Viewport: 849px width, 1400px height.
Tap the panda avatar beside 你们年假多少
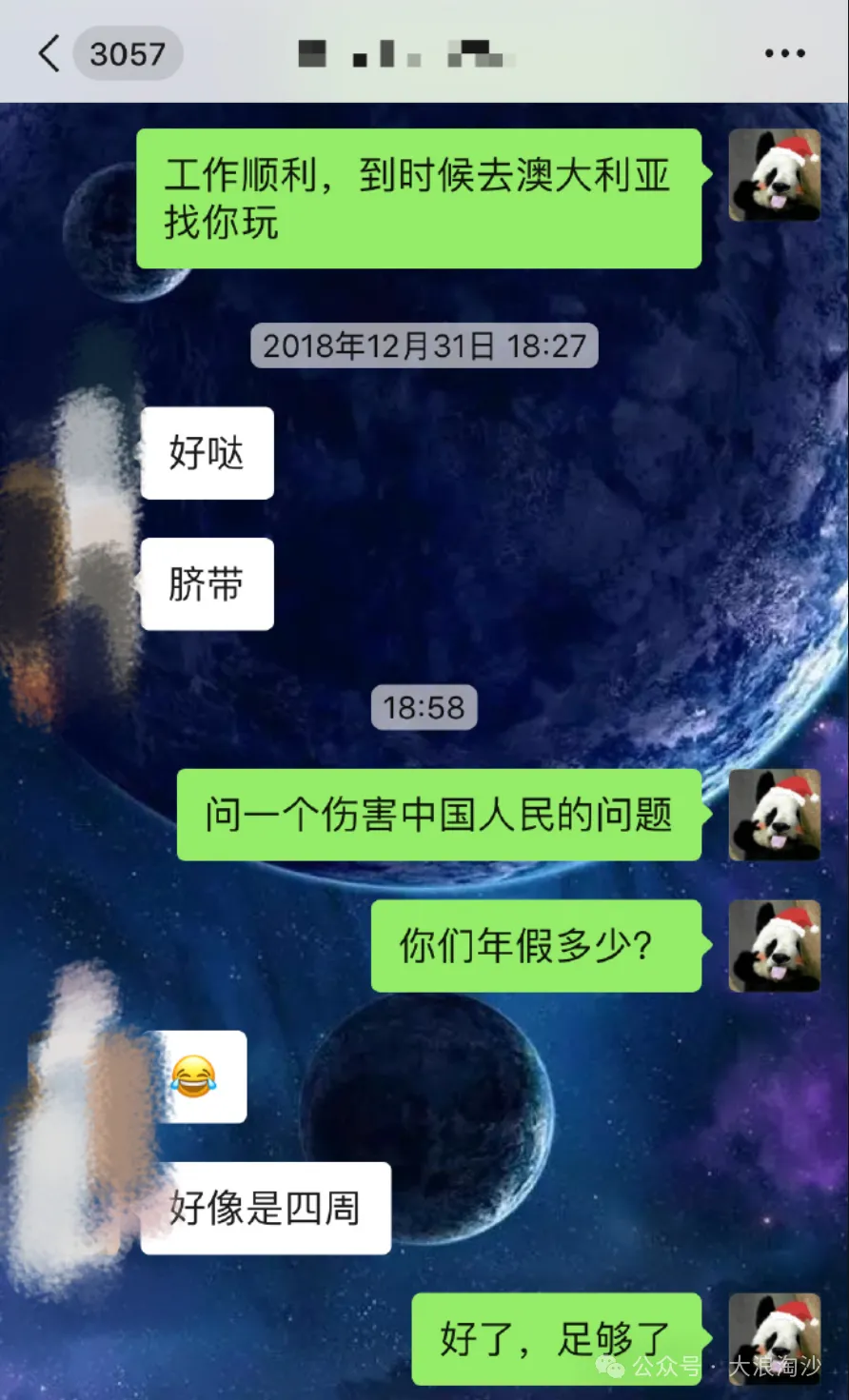775,946
